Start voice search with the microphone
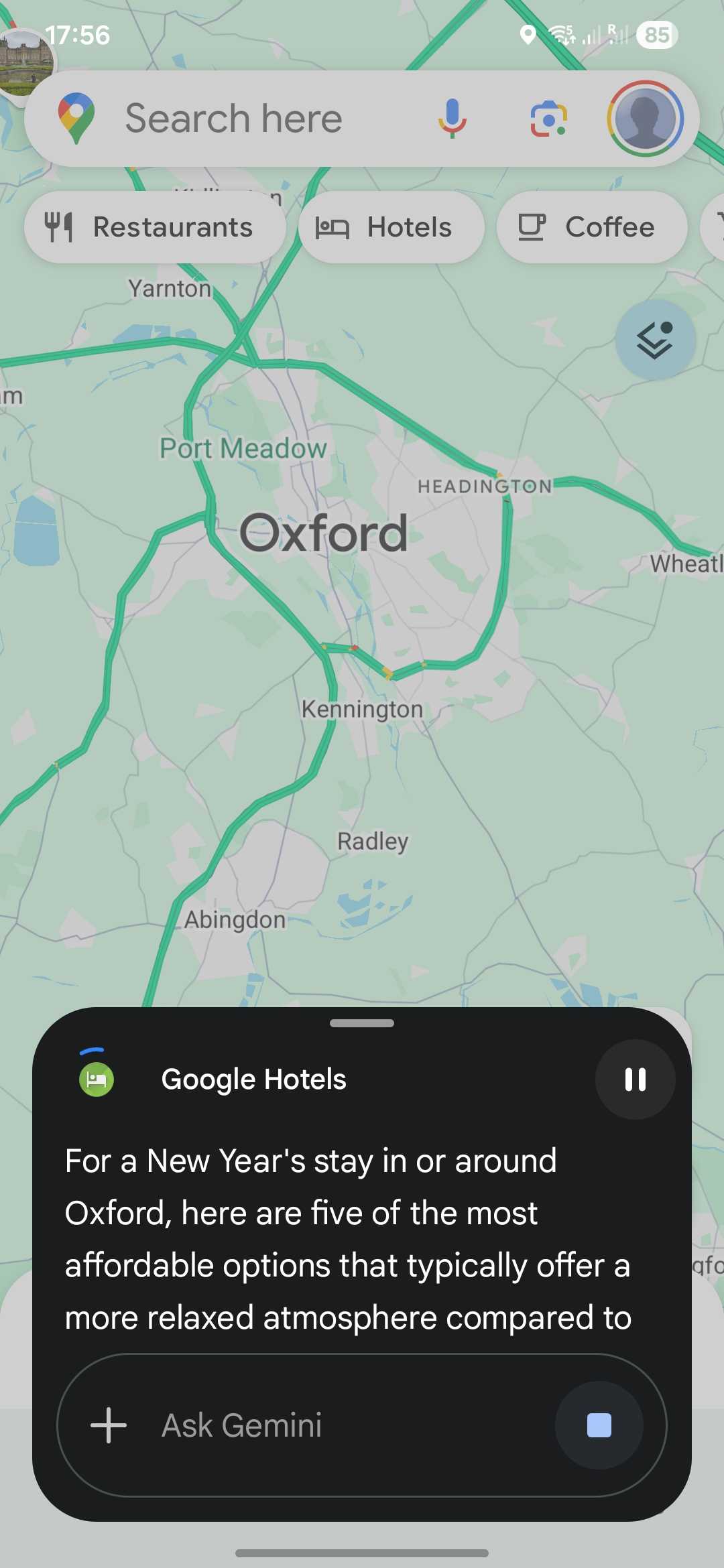This screenshot has width=724, height=1568. [x=452, y=119]
